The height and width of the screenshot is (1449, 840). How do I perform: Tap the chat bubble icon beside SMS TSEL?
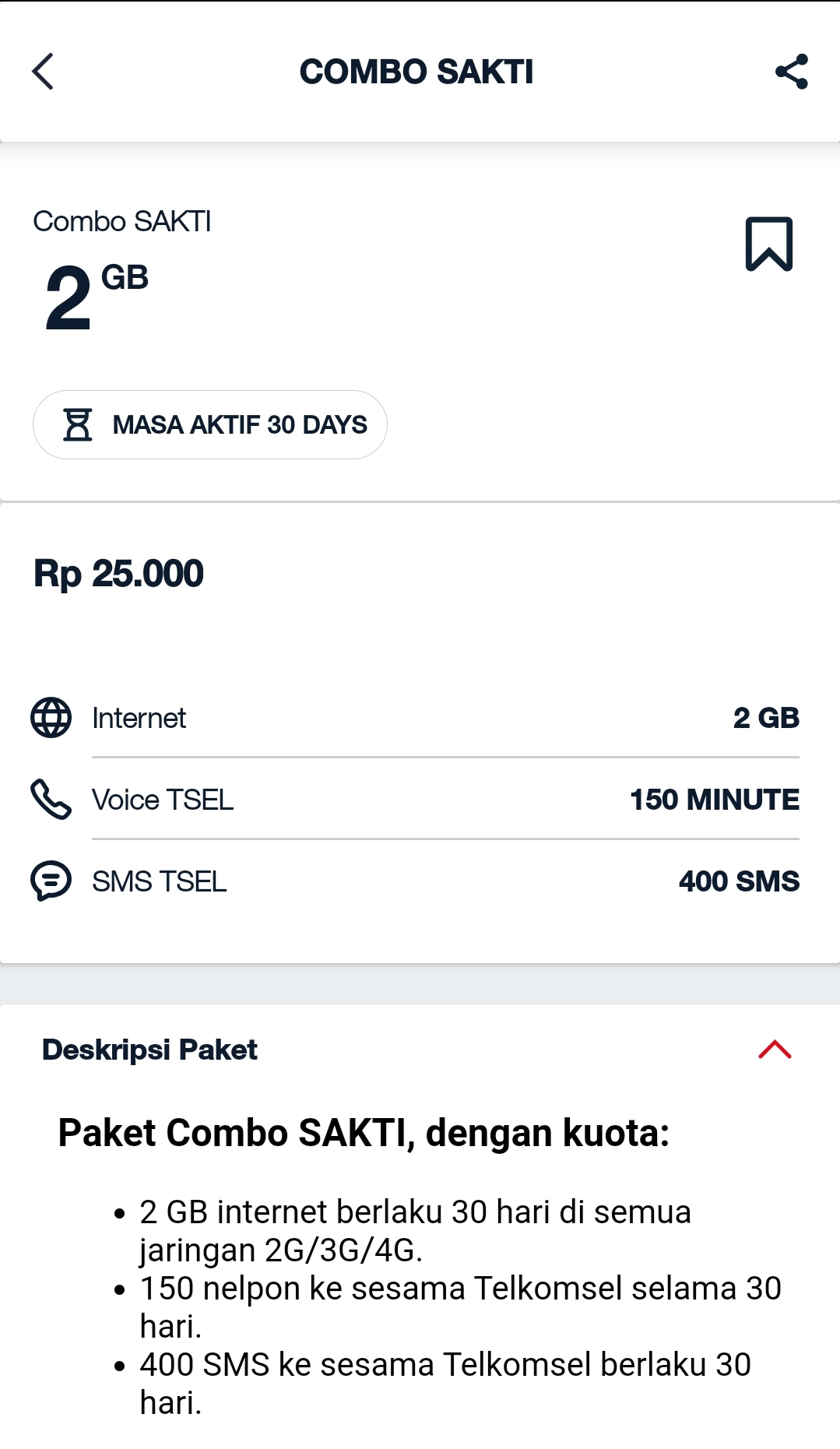pos(50,881)
